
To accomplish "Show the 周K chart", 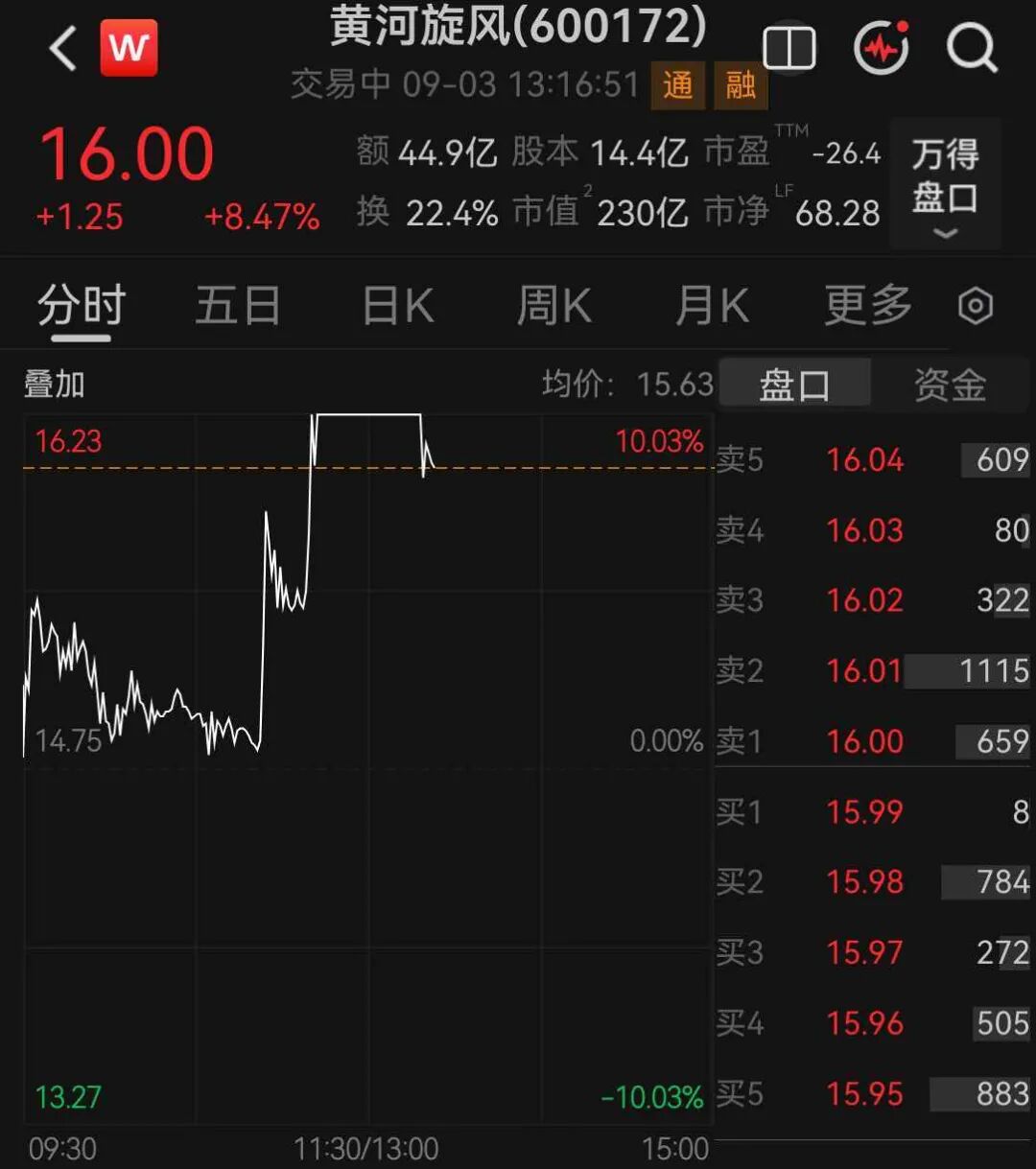I will pos(554,307).
